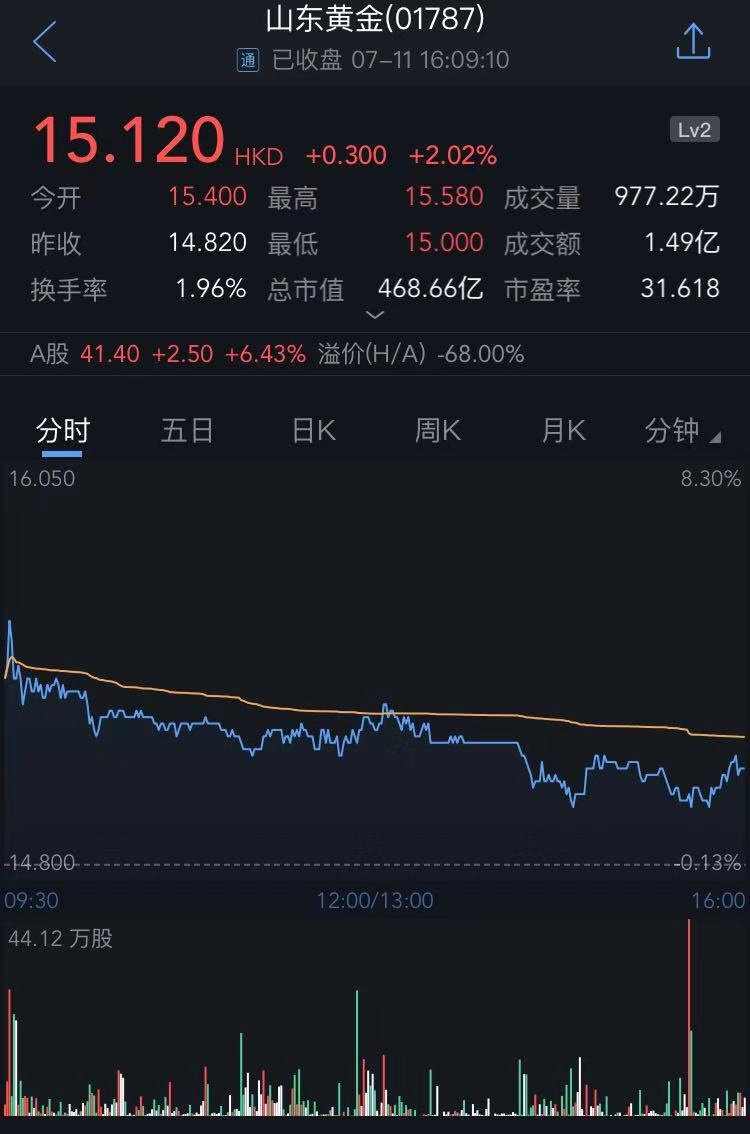Share this stock page
The height and width of the screenshot is (1134, 750).
tap(693, 42)
